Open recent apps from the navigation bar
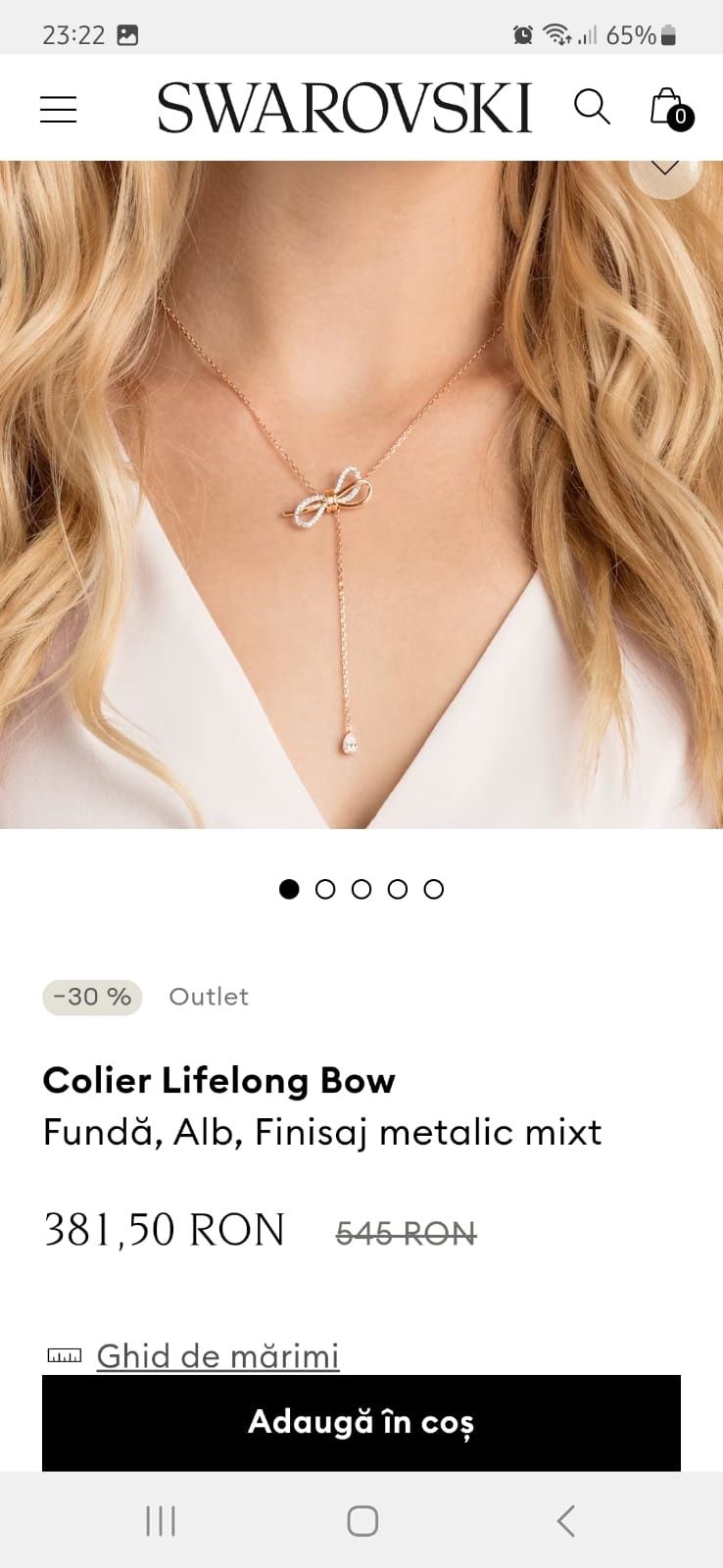 coord(160,1521)
